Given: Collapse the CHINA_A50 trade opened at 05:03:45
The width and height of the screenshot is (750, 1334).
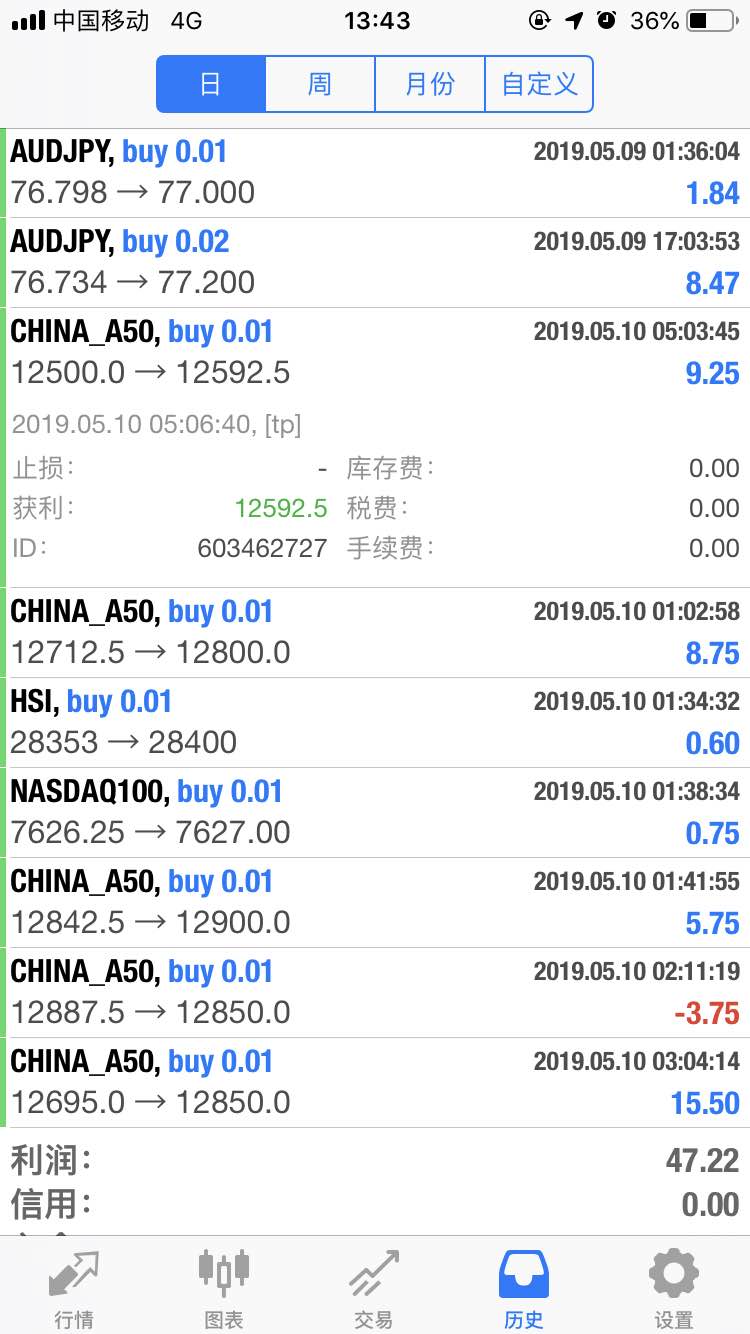Looking at the screenshot, I should (375, 352).
